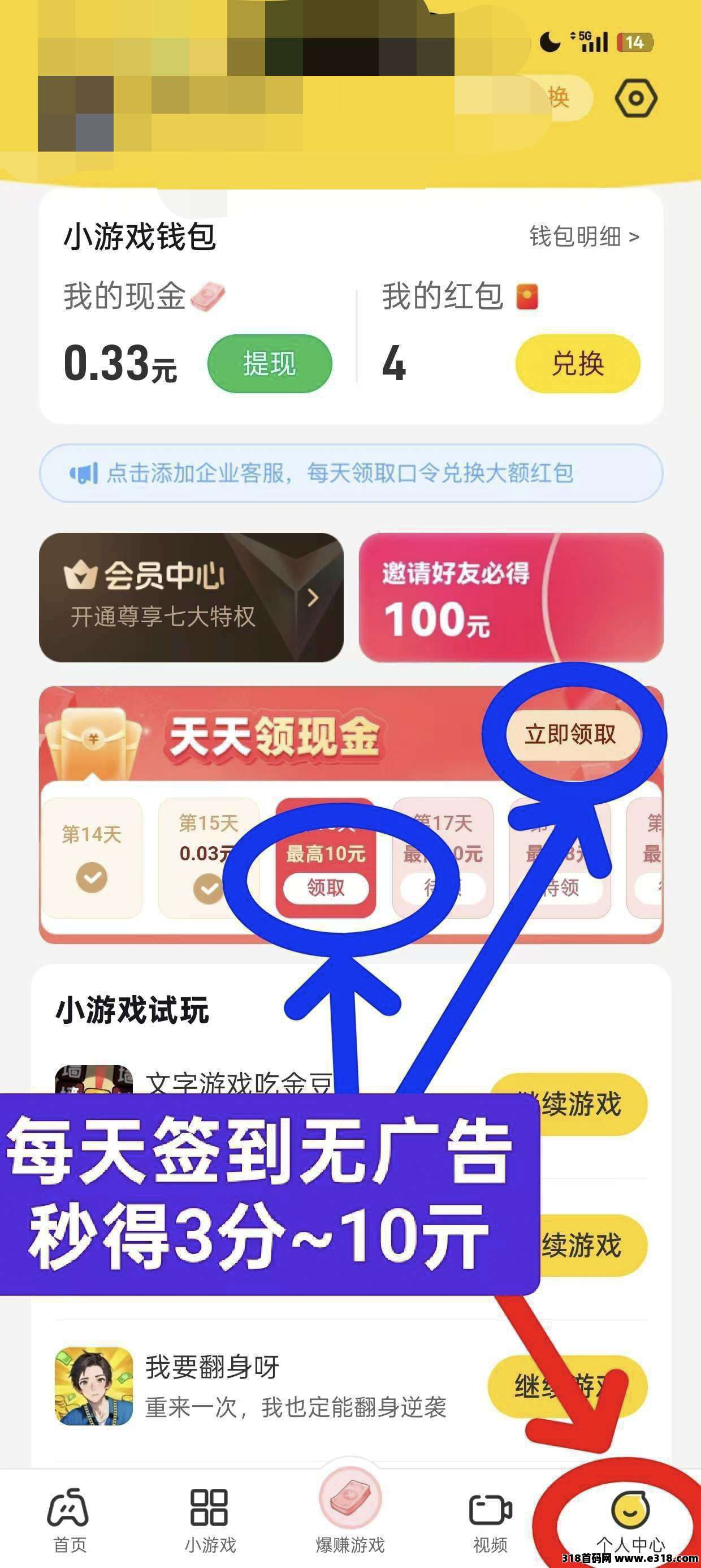Open 会员中心 membership card
This screenshot has height=1568, width=701.
click(x=191, y=597)
